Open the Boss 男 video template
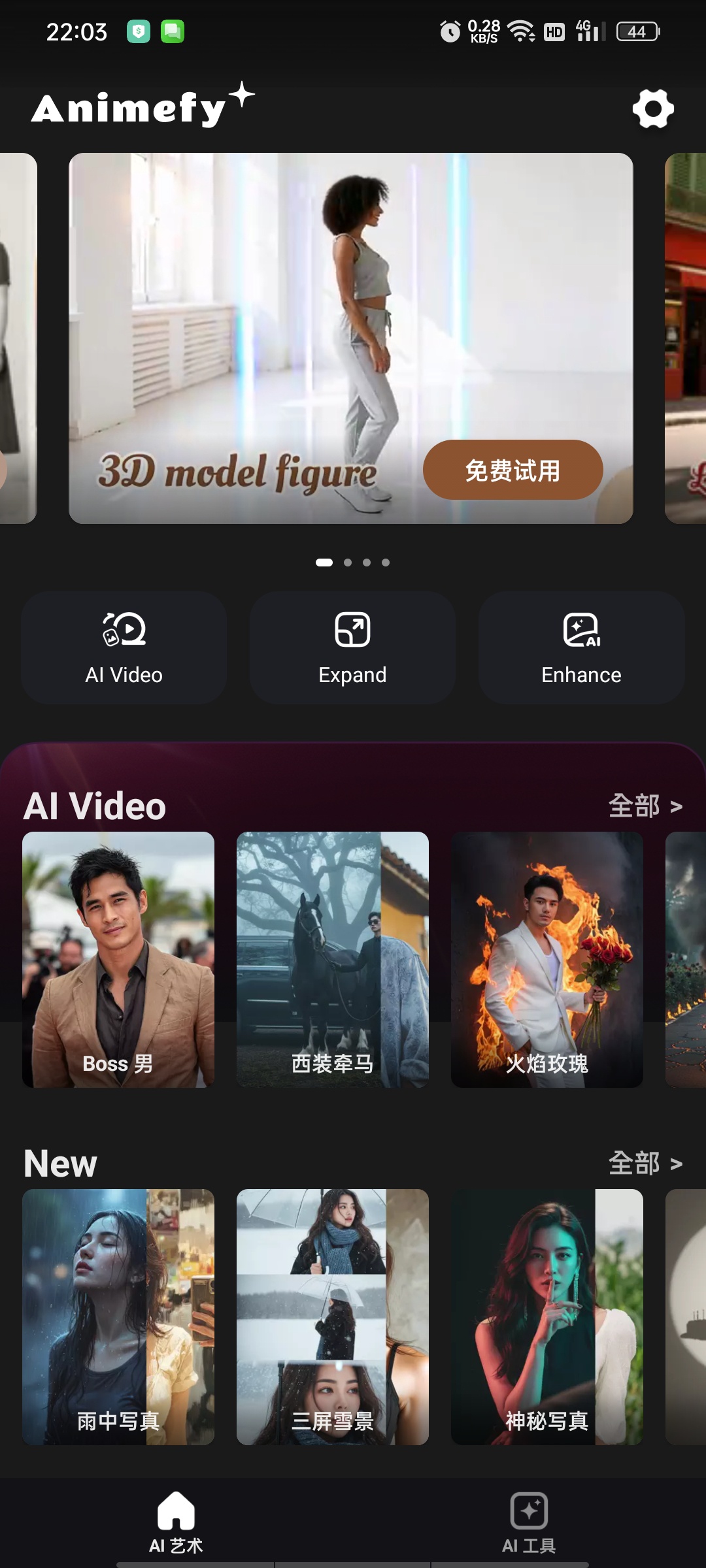The width and height of the screenshot is (706, 1568). point(118,960)
